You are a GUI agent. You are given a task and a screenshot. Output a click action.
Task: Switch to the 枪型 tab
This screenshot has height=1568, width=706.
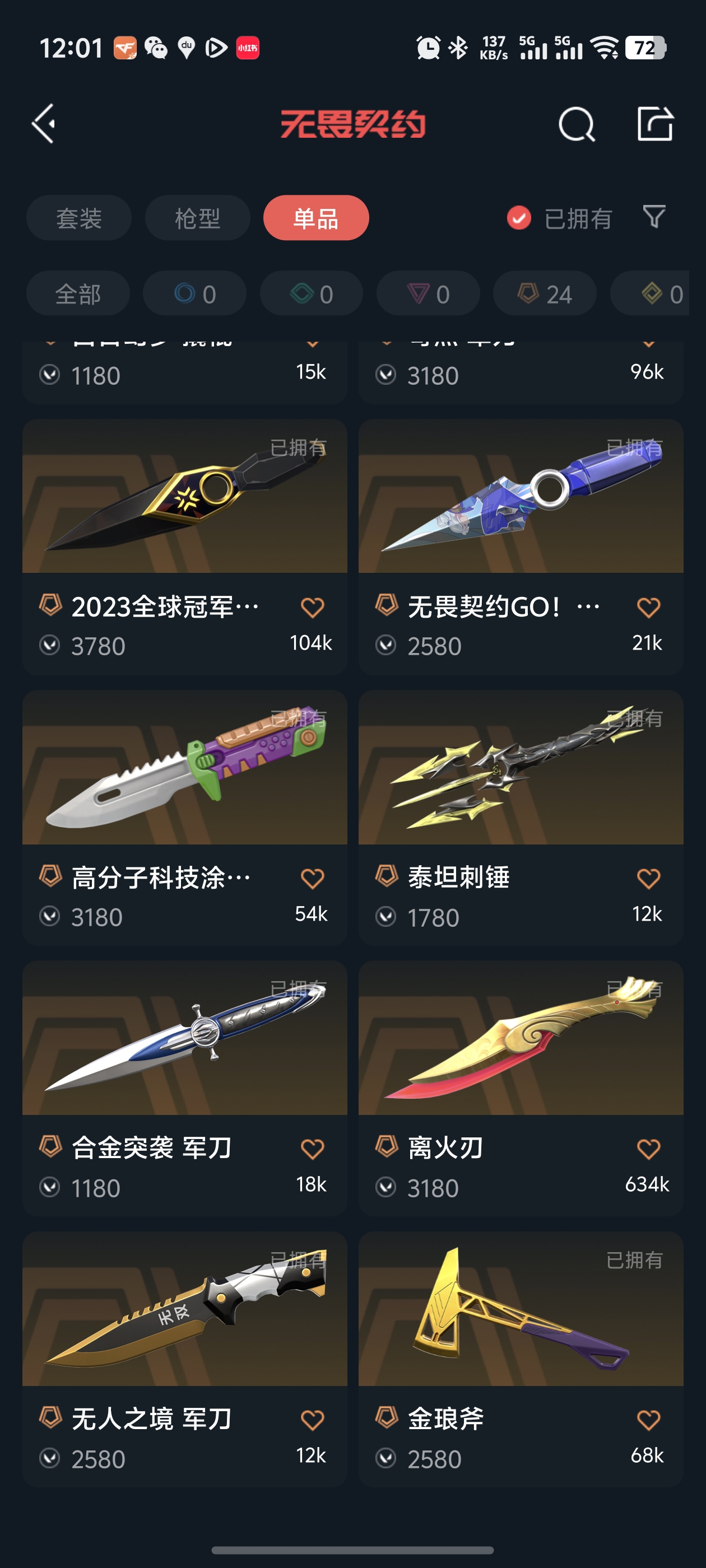pos(197,218)
